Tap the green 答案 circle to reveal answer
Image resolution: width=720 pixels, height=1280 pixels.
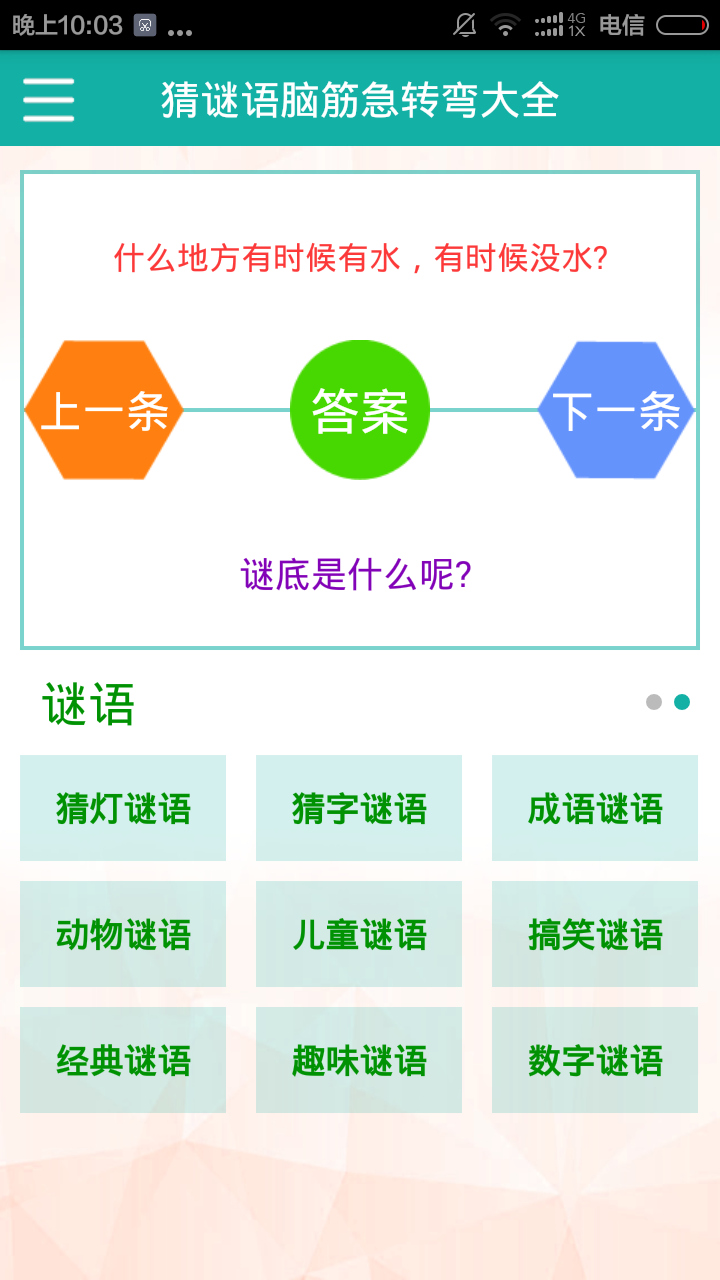(x=359, y=409)
